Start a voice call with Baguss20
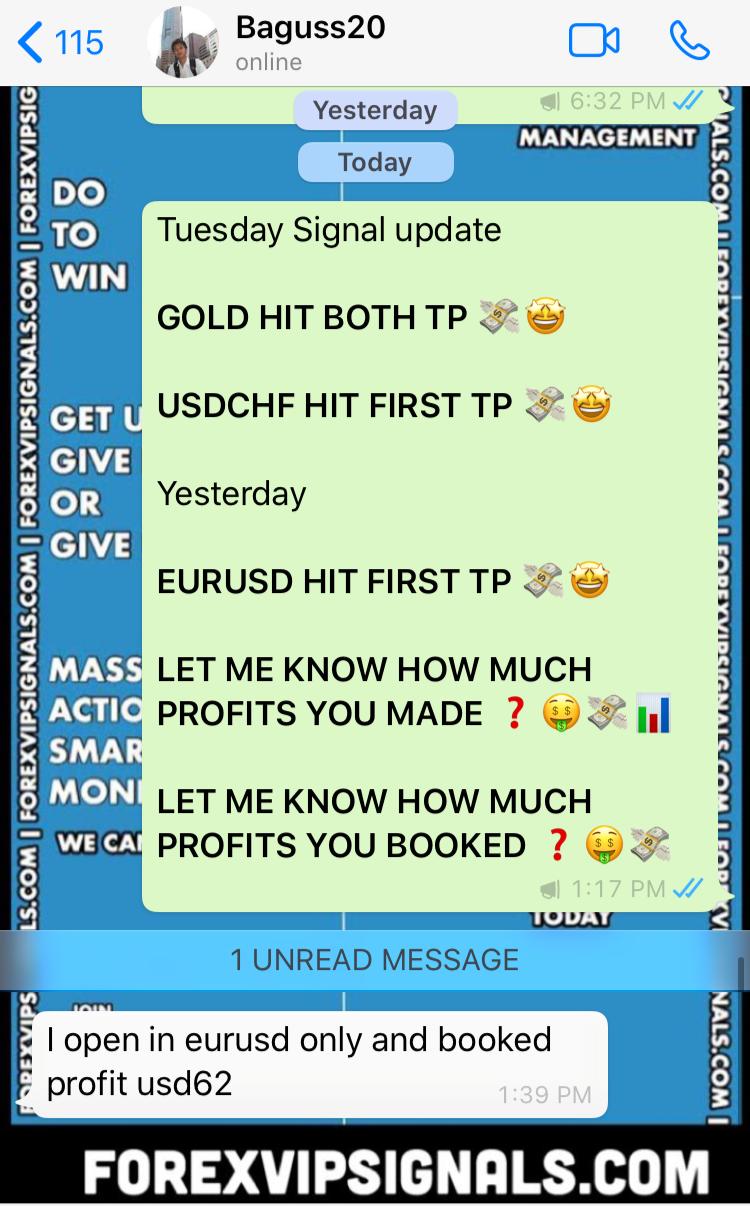The width and height of the screenshot is (750, 1206). click(x=689, y=41)
